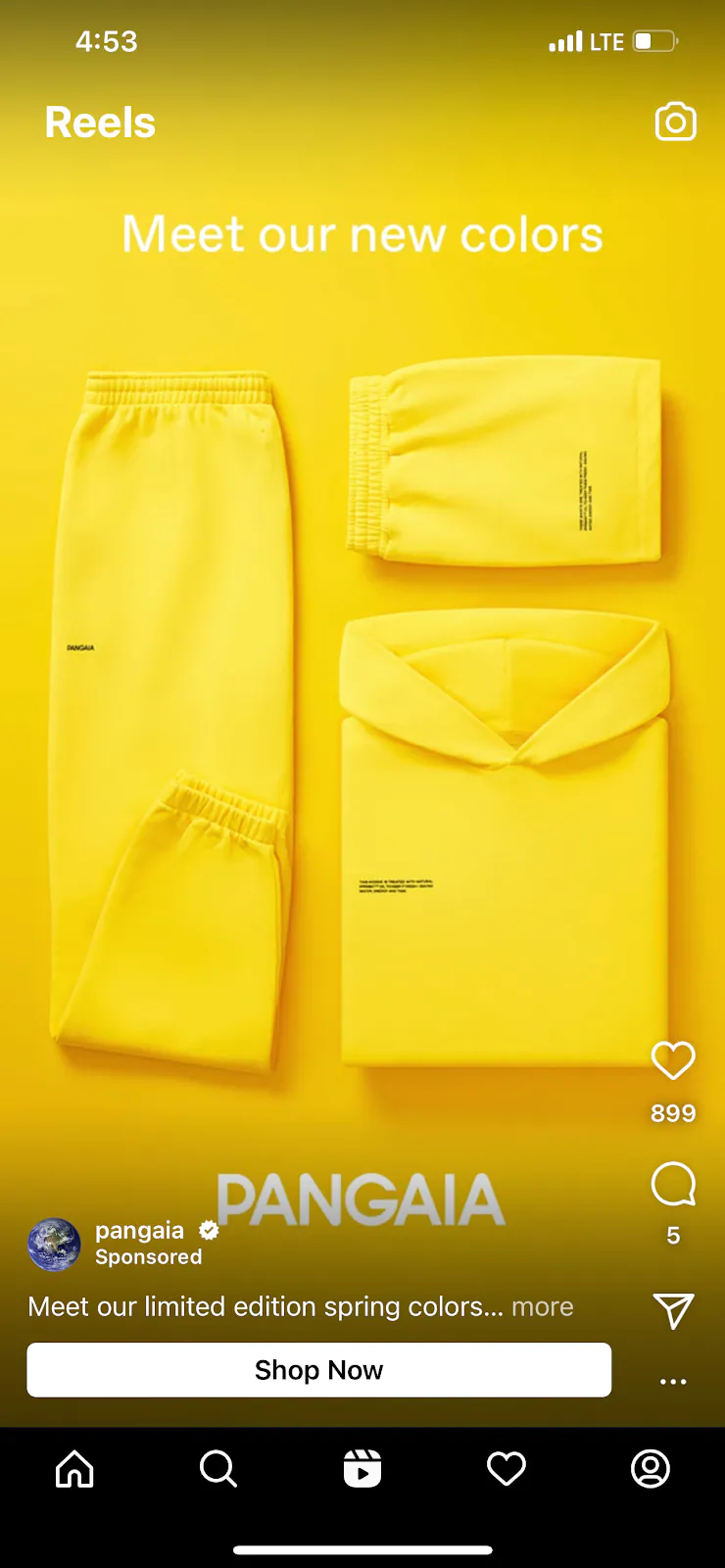
Task: Switch to the Search tab
Action: [217, 1468]
